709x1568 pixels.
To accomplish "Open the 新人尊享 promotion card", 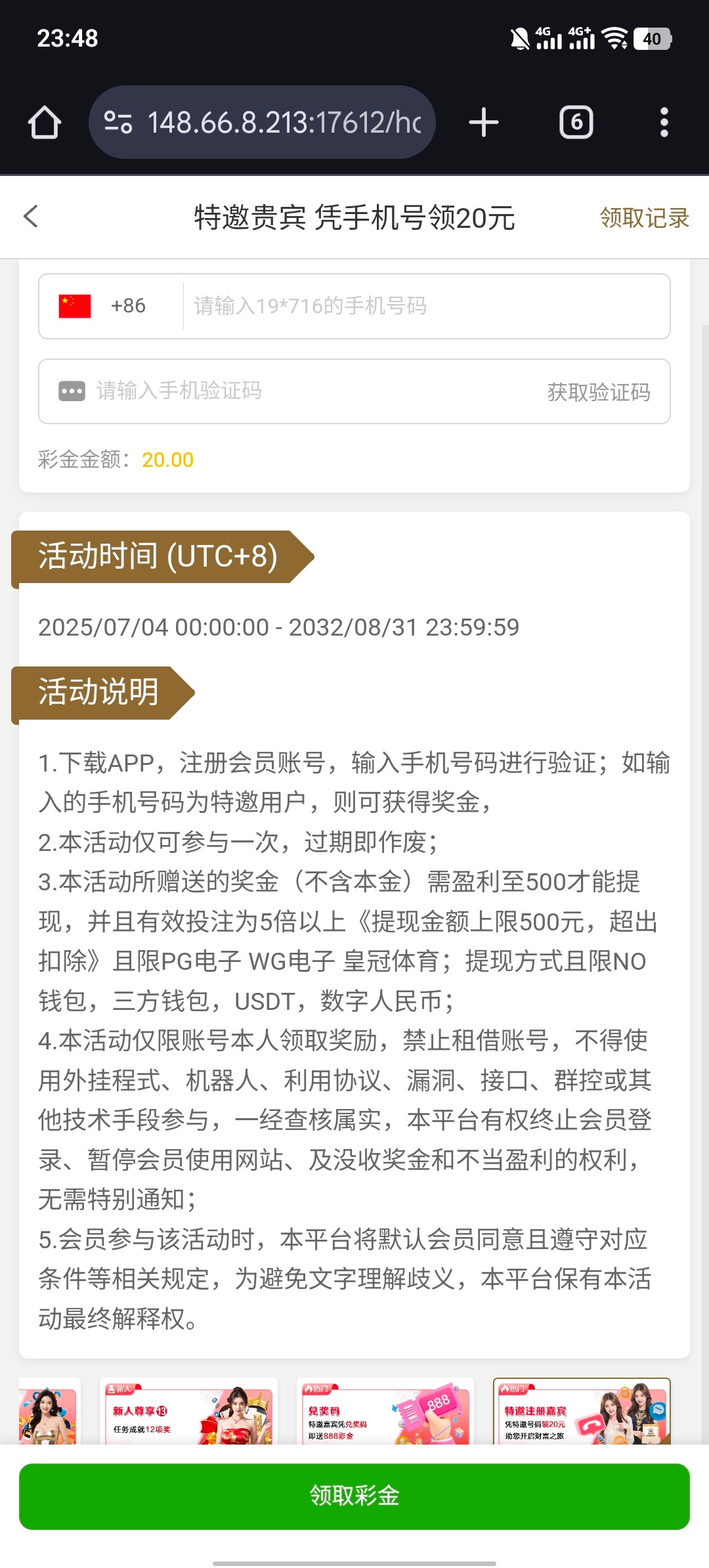I will (189, 1412).
